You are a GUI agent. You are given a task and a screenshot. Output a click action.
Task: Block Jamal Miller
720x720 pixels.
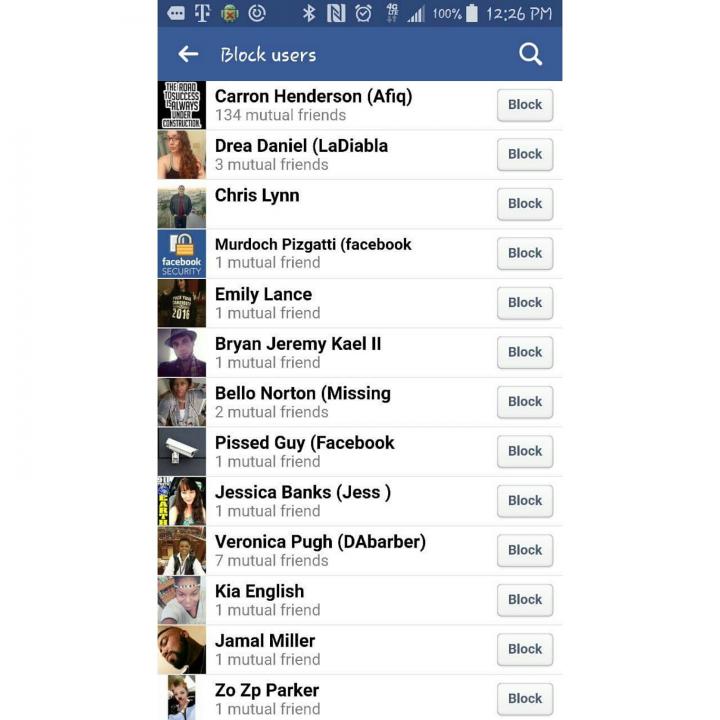tap(524, 649)
